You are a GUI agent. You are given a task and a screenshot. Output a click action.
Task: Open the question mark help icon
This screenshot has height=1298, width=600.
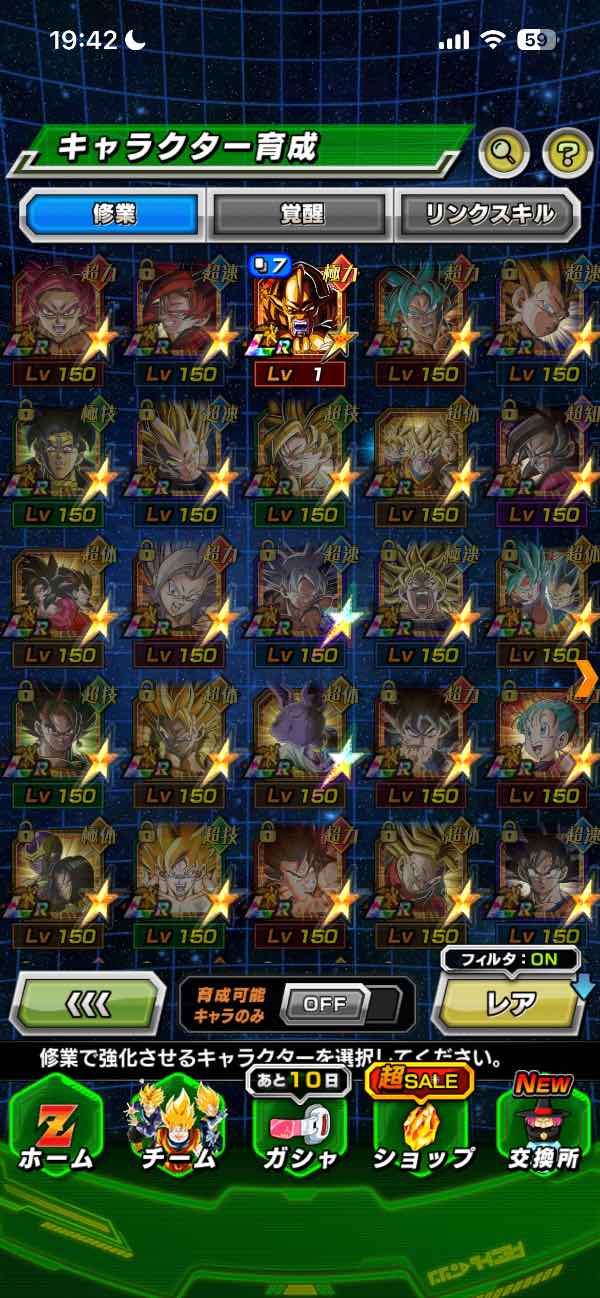click(567, 153)
